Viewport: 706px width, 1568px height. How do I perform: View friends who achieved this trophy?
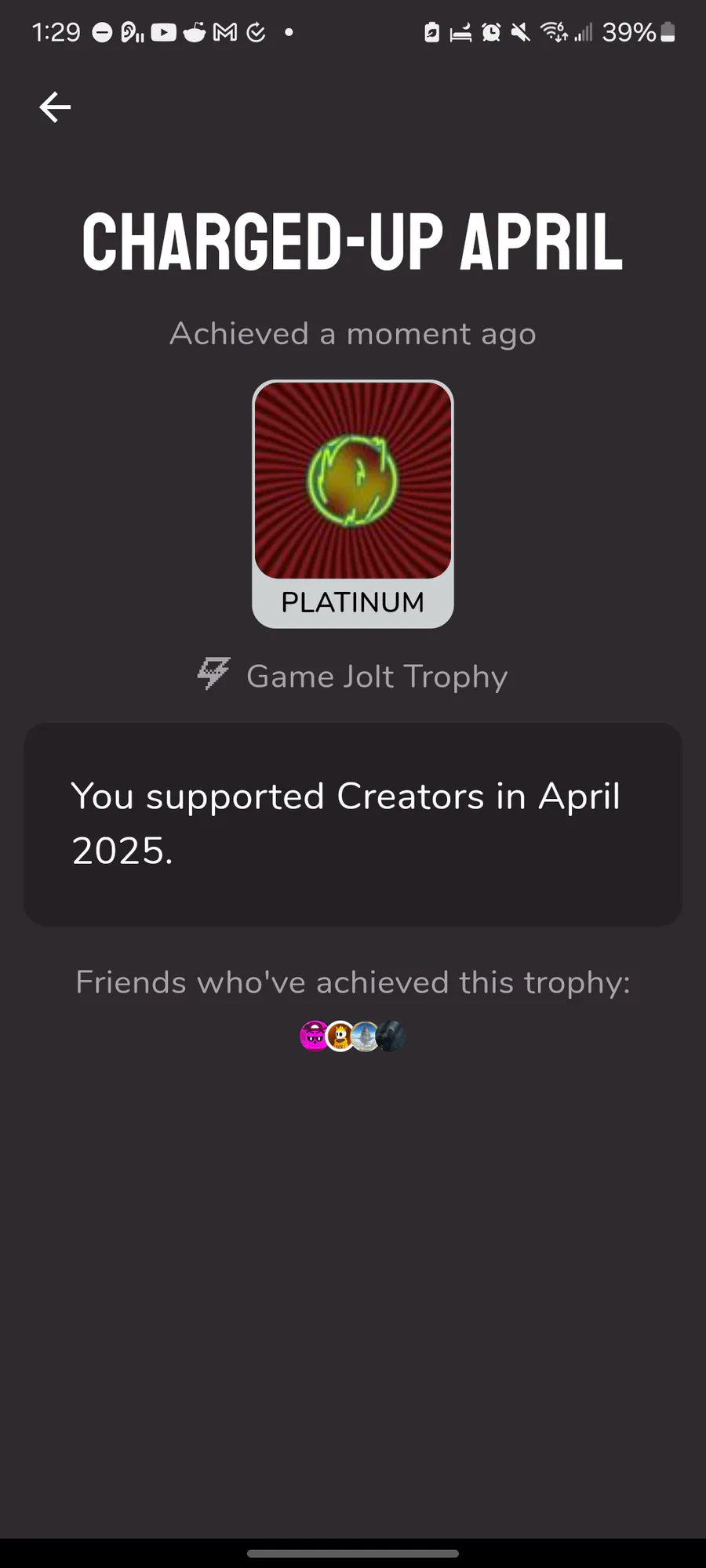click(353, 1036)
